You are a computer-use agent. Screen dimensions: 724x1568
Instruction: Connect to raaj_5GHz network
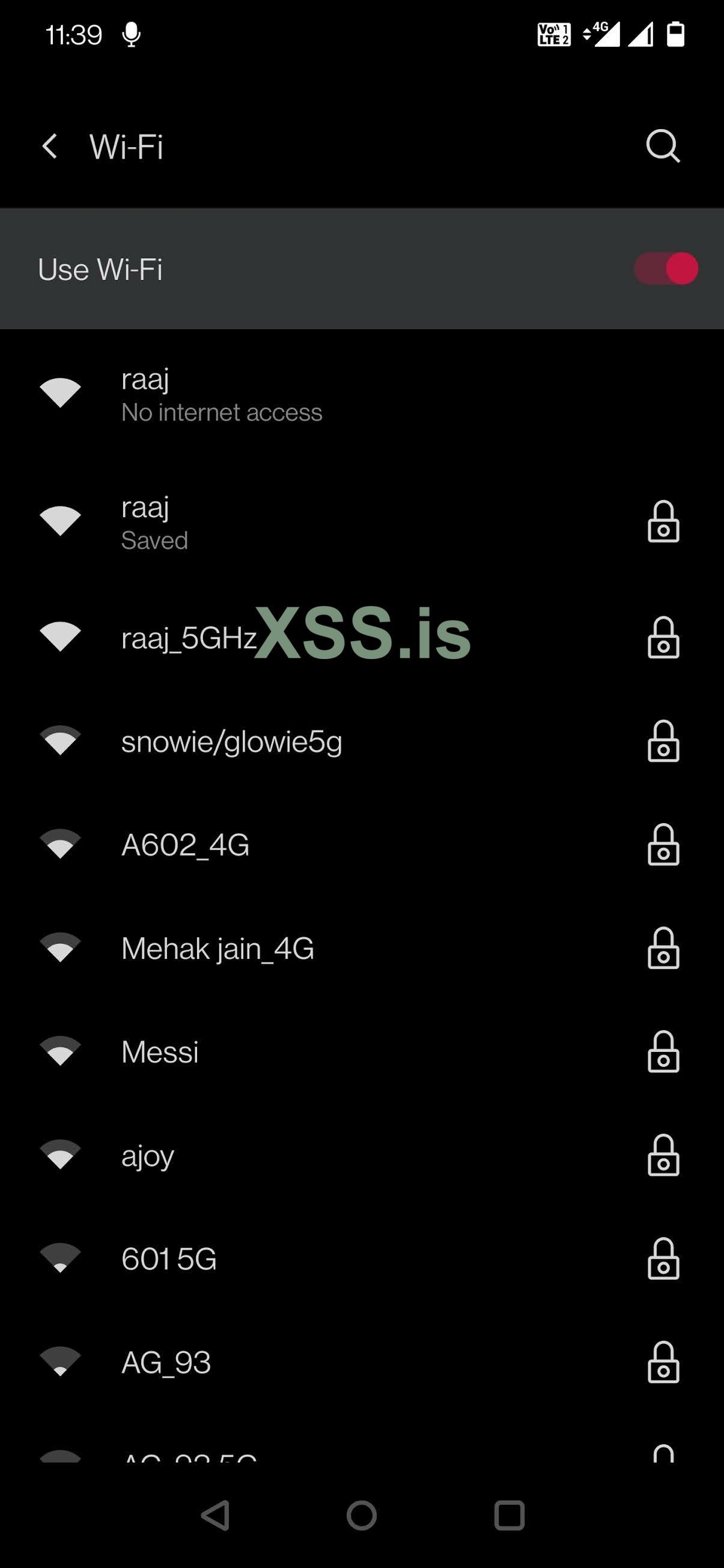(x=189, y=638)
